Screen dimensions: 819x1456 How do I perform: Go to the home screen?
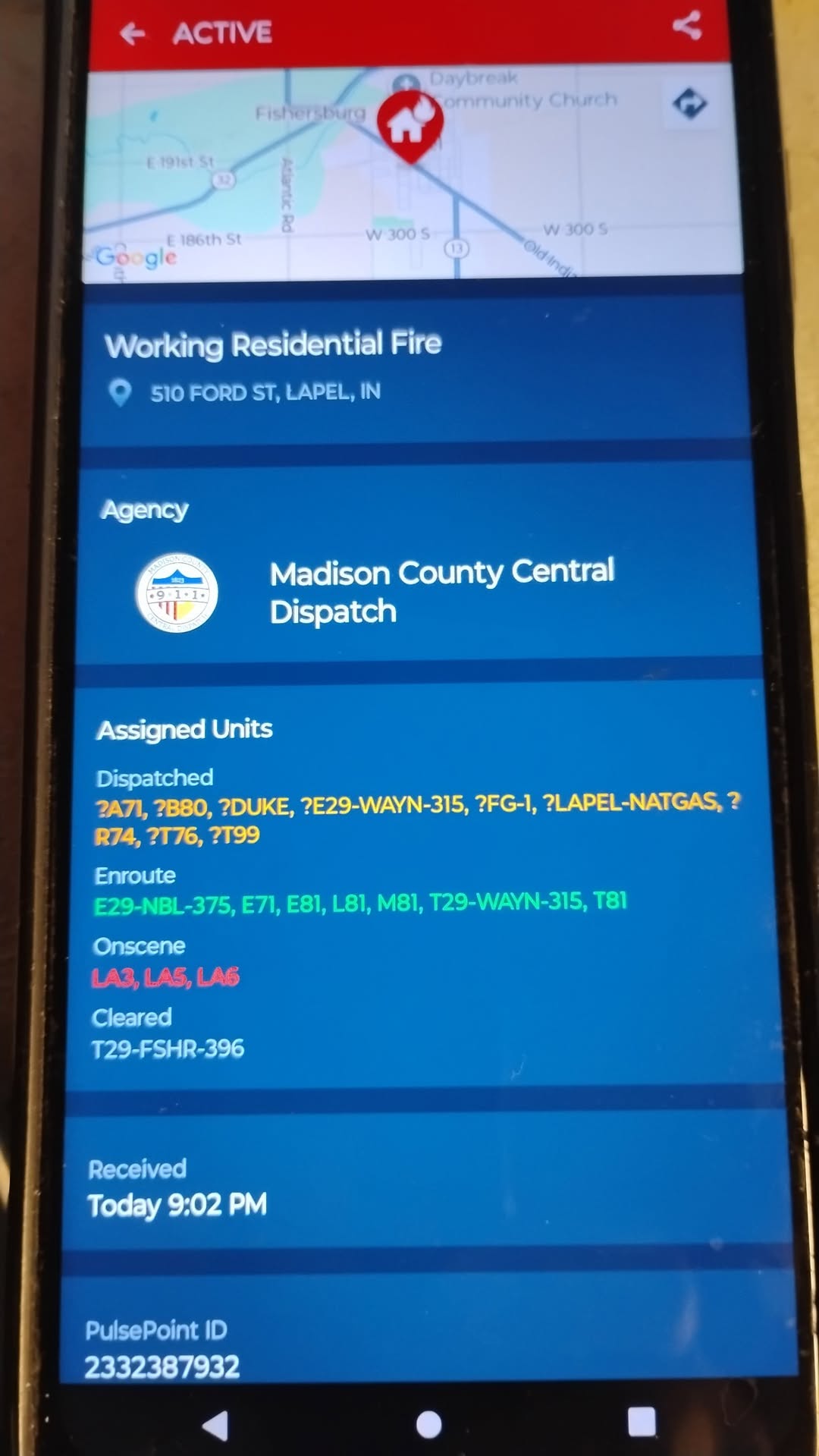pyautogui.click(x=429, y=1424)
